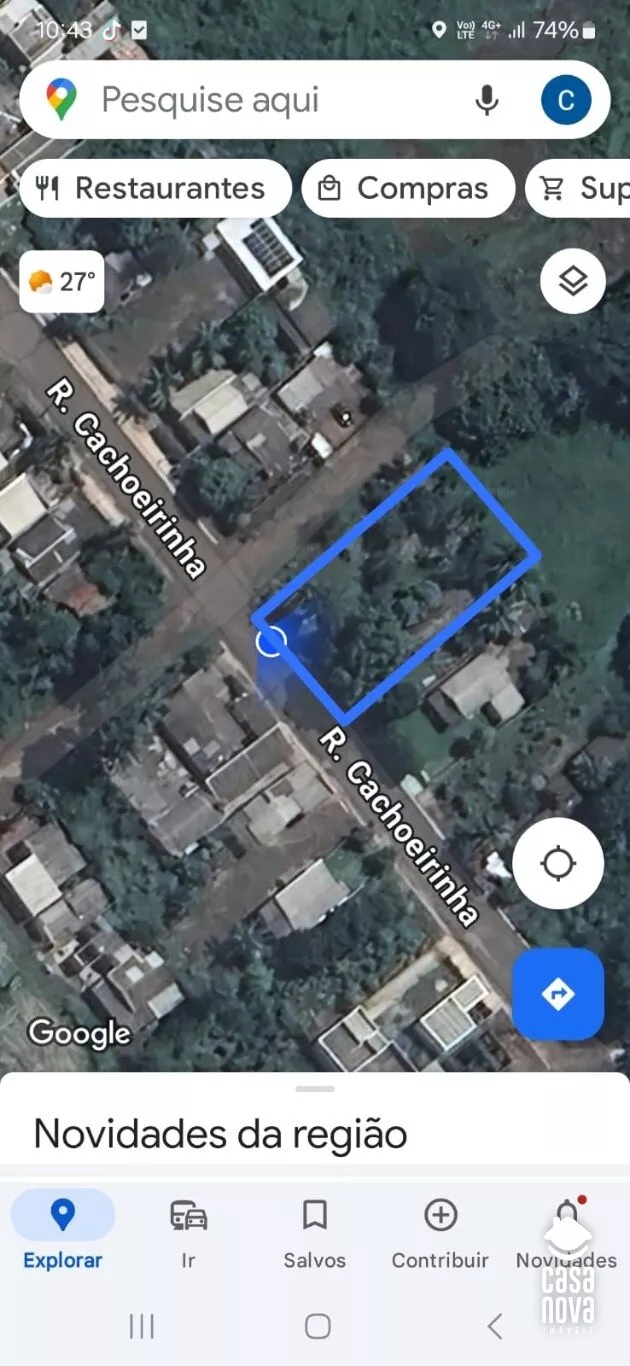Open the Novidades tab
This screenshot has width=630, height=1366.
tap(566, 1231)
